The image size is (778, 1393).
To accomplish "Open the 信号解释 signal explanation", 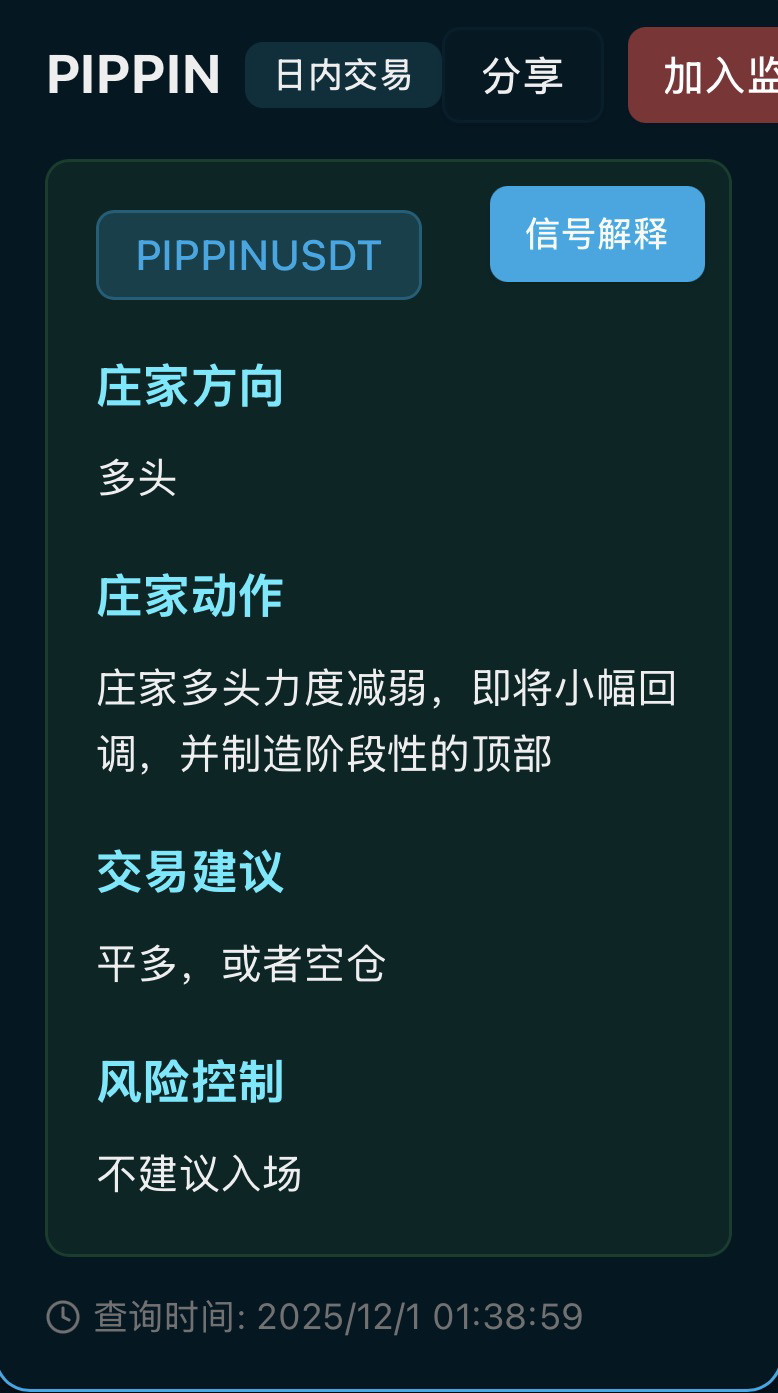I will [x=597, y=234].
